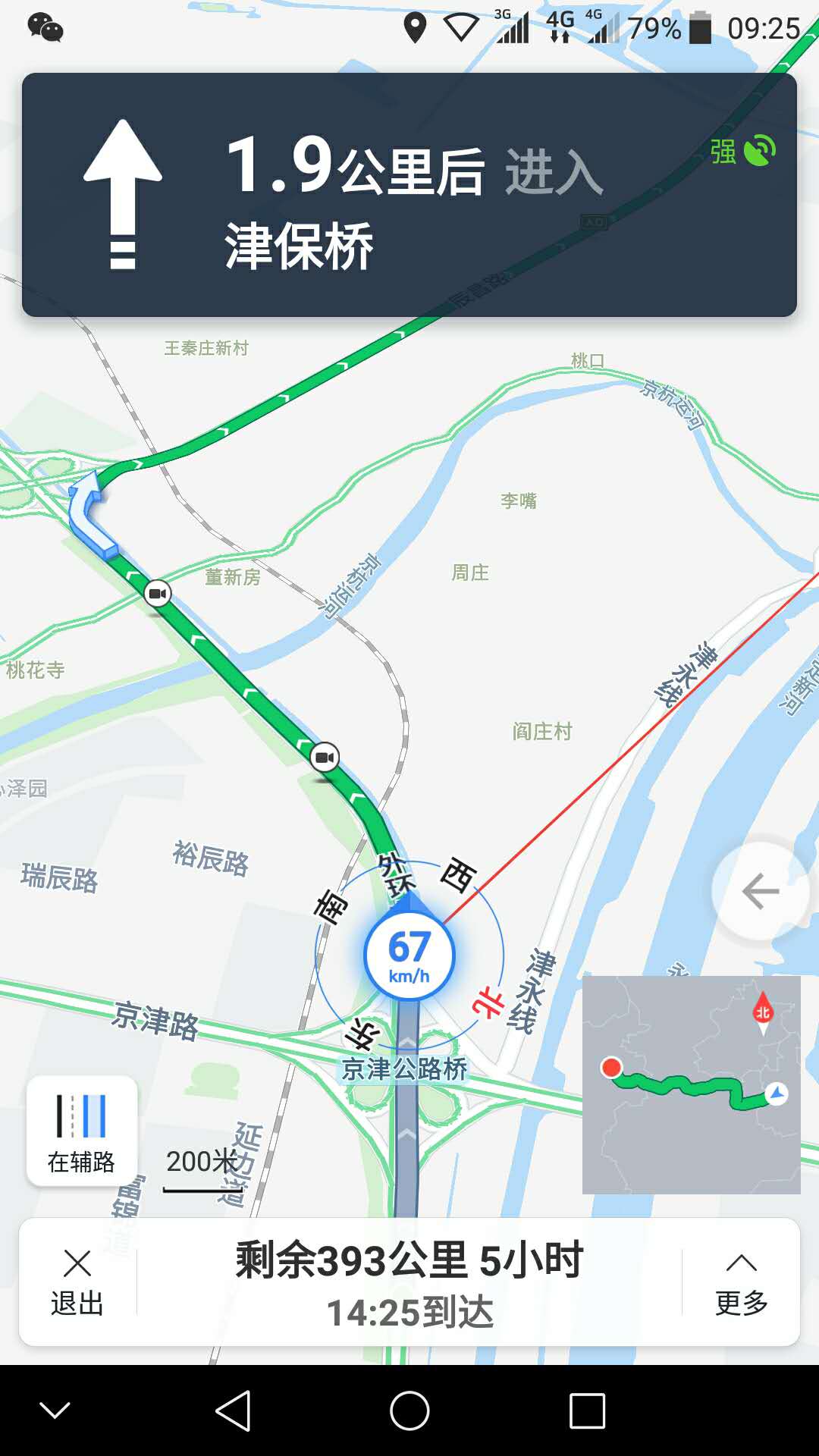Go to the home screen
Image resolution: width=819 pixels, height=1456 pixels.
pyautogui.click(x=409, y=1410)
